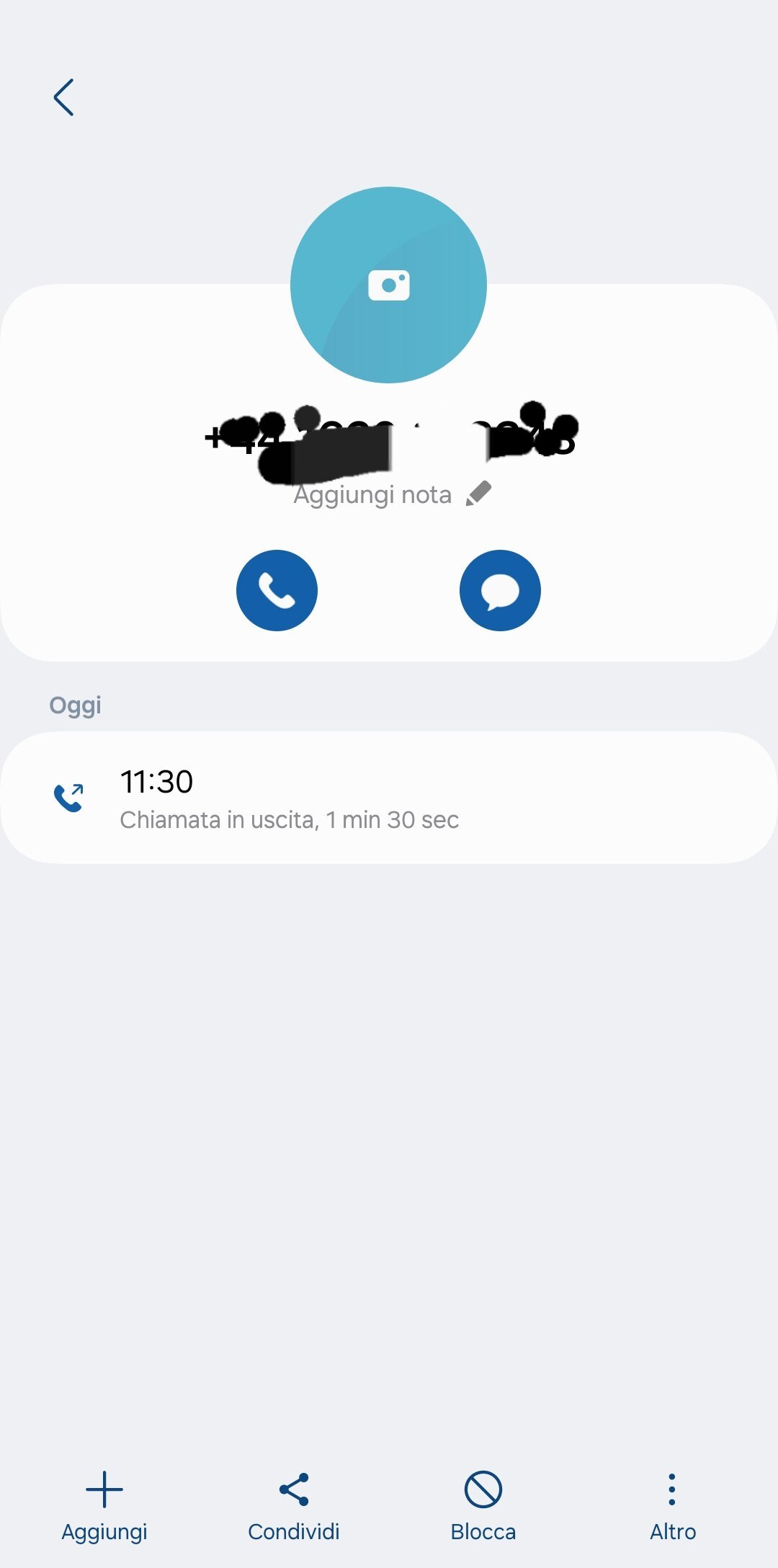Open the Altro options menu
The image size is (778, 1568).
click(x=672, y=1506)
